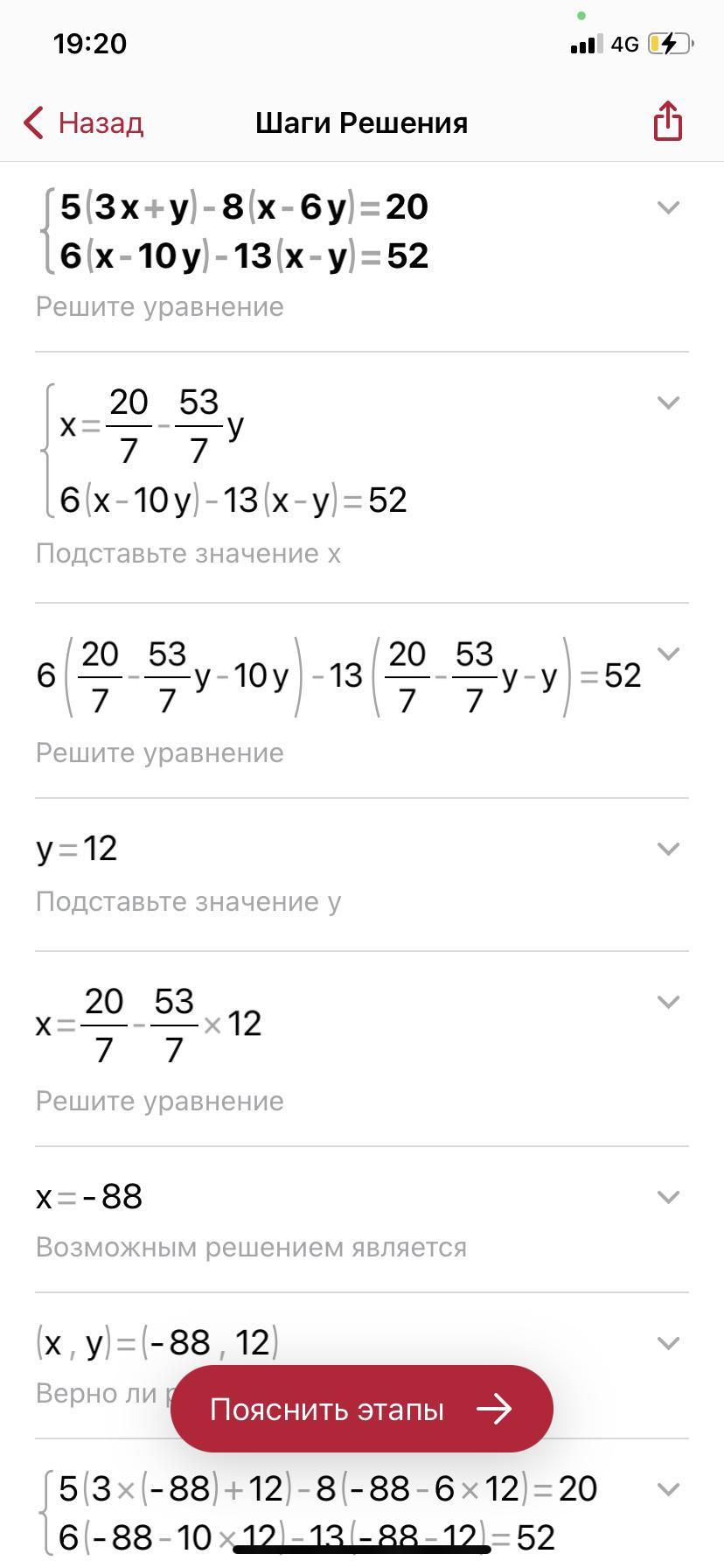
Task: Tap the Пояснить этапы button
Action: (362, 1409)
